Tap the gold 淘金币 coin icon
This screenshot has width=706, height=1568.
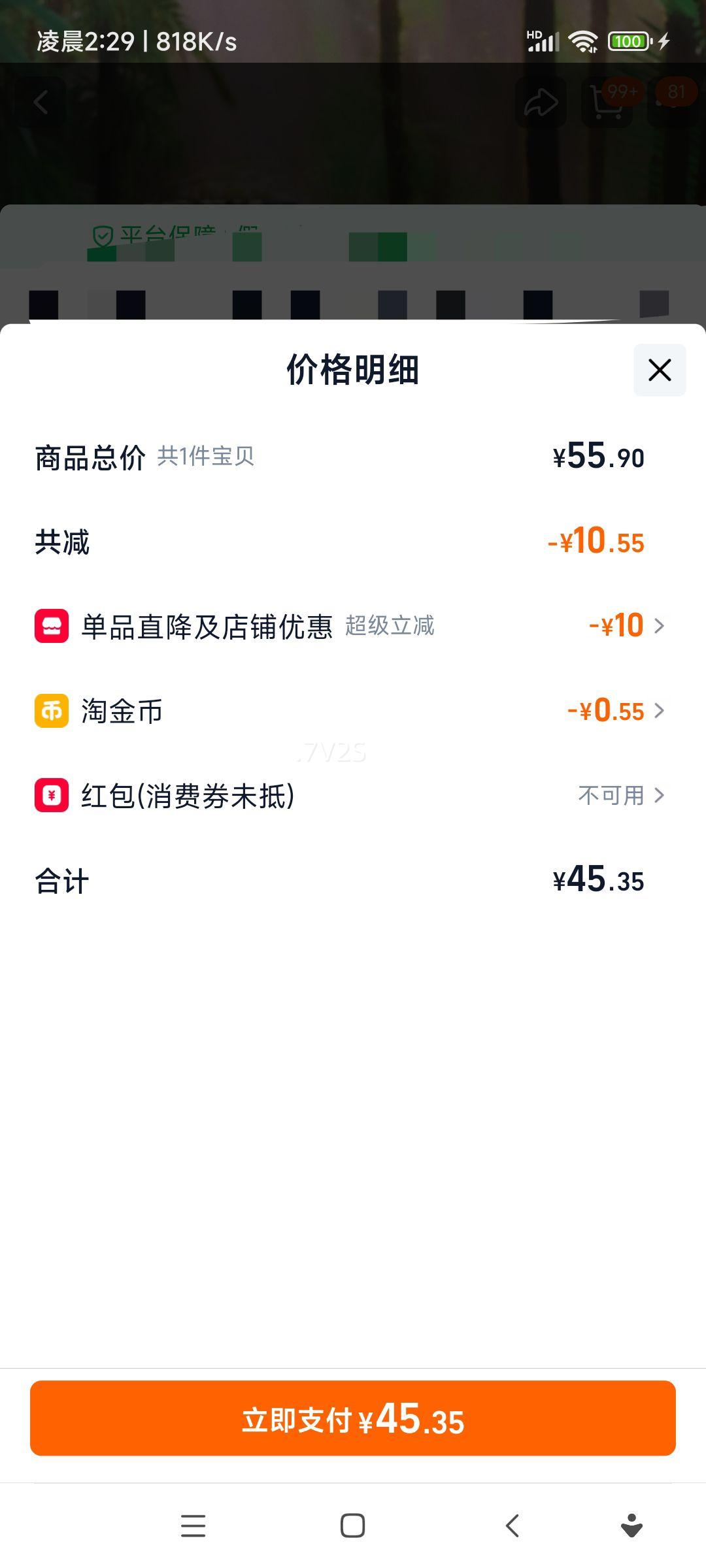click(51, 711)
